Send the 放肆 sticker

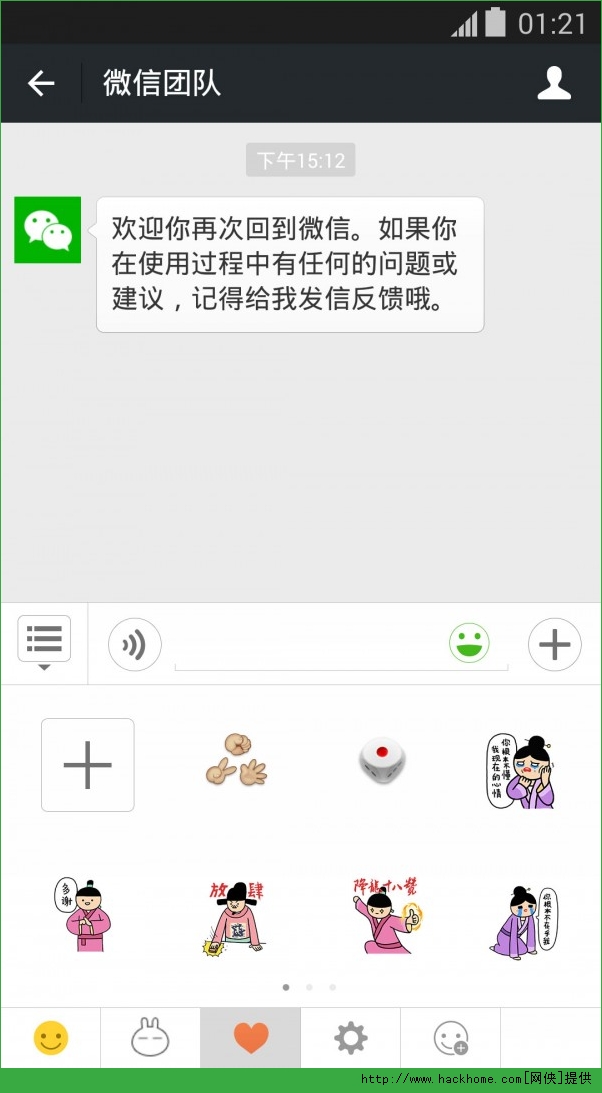236,915
